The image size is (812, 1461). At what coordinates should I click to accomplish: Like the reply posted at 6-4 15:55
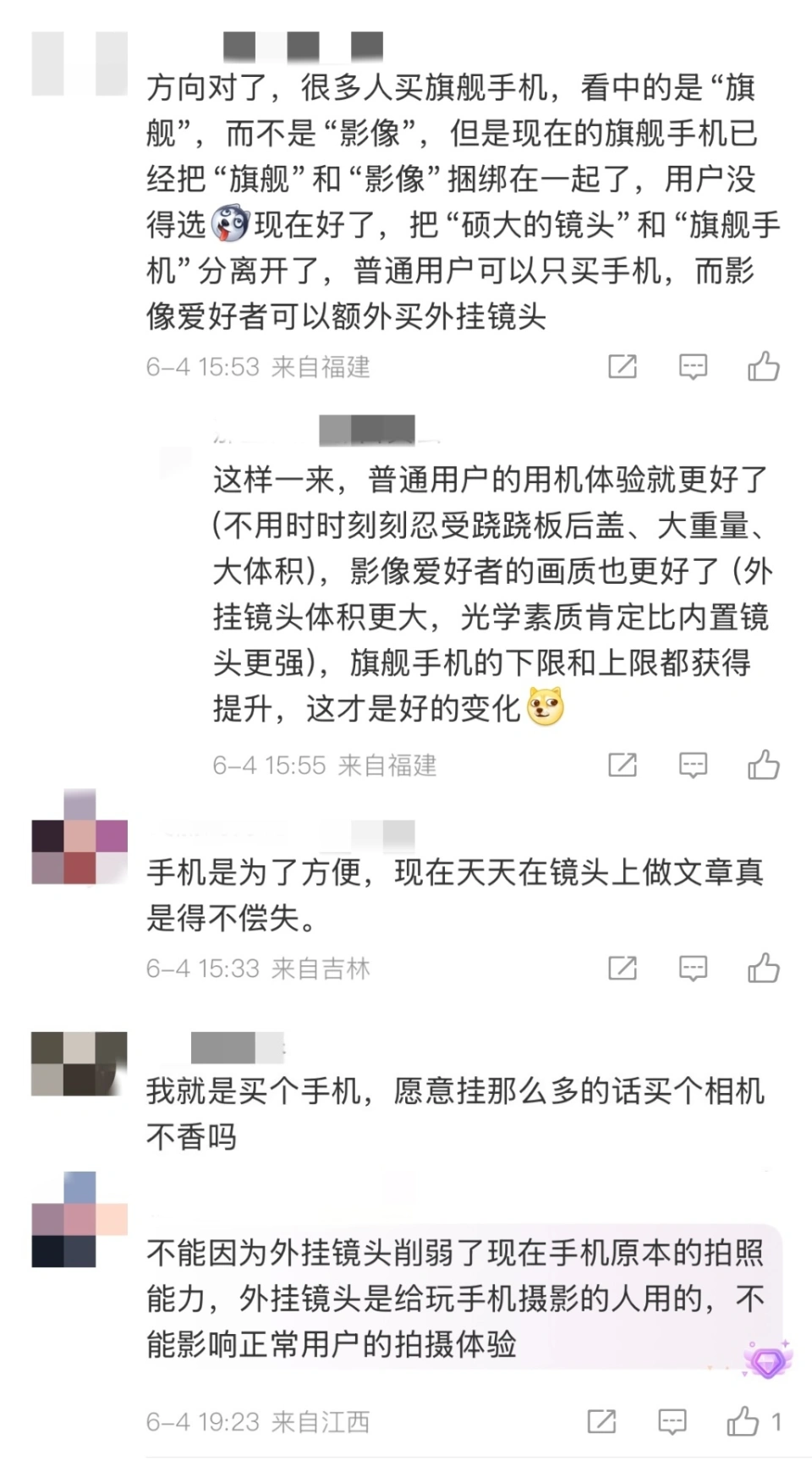click(763, 766)
